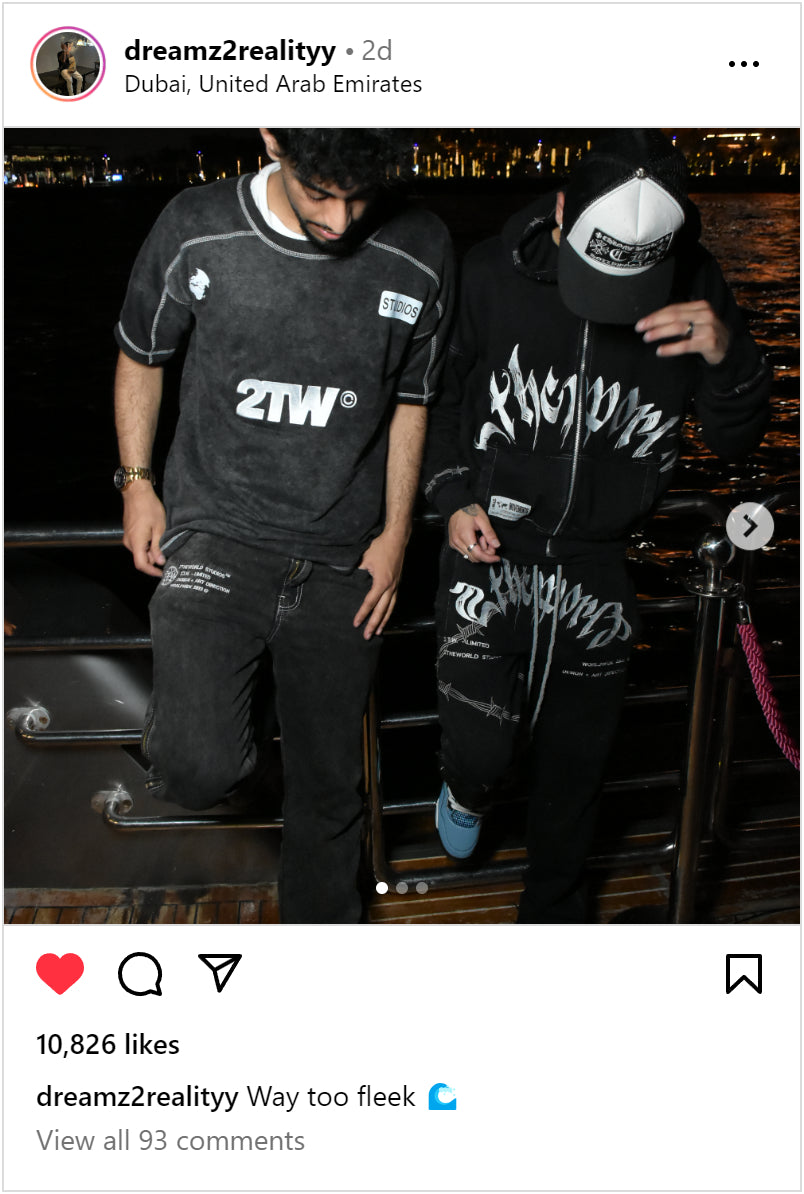804x1194 pixels.
Task: Go to the next photo in carousel
Action: (x=750, y=525)
